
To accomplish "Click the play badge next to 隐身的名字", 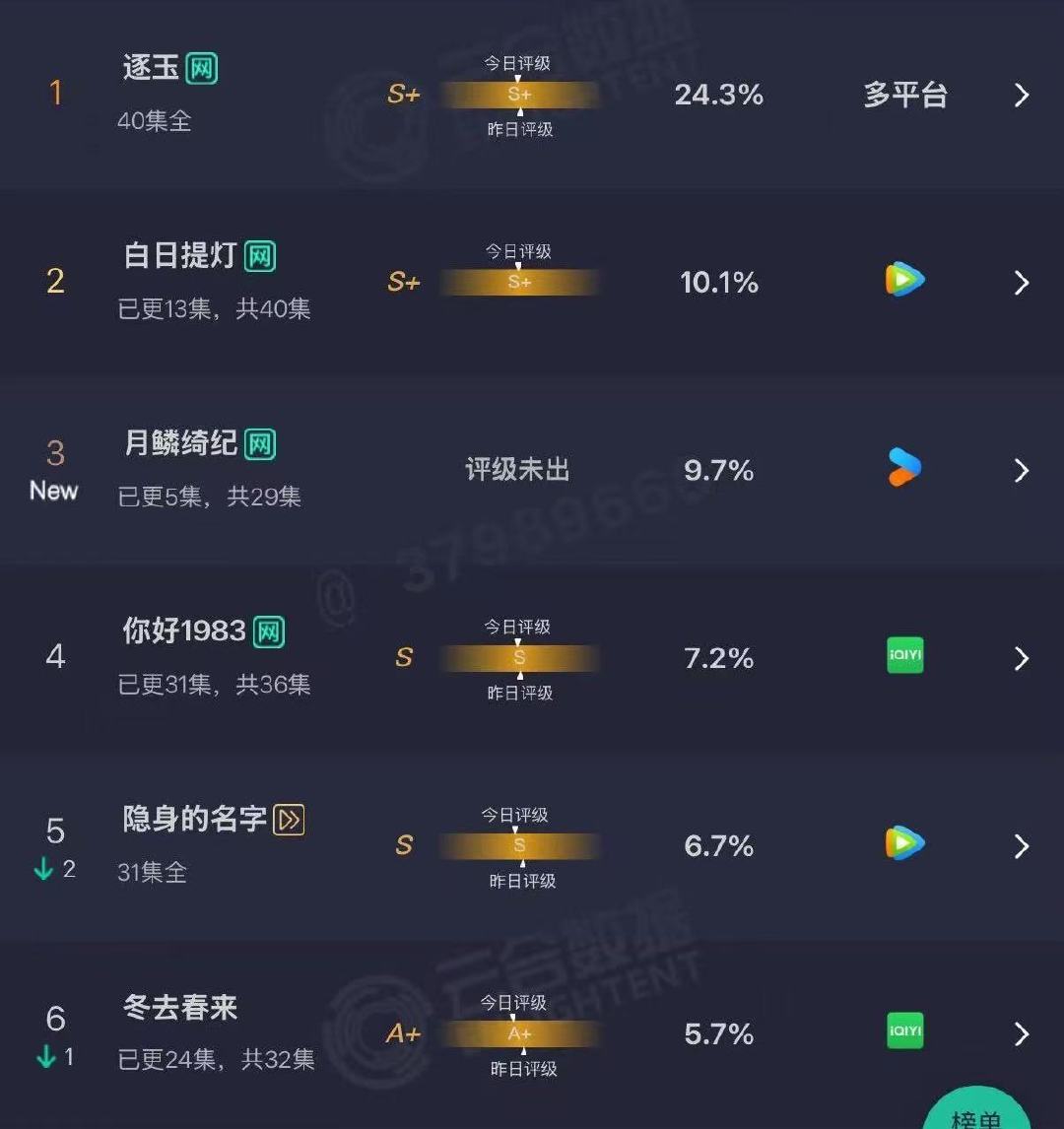I will pyautogui.click(x=287, y=819).
